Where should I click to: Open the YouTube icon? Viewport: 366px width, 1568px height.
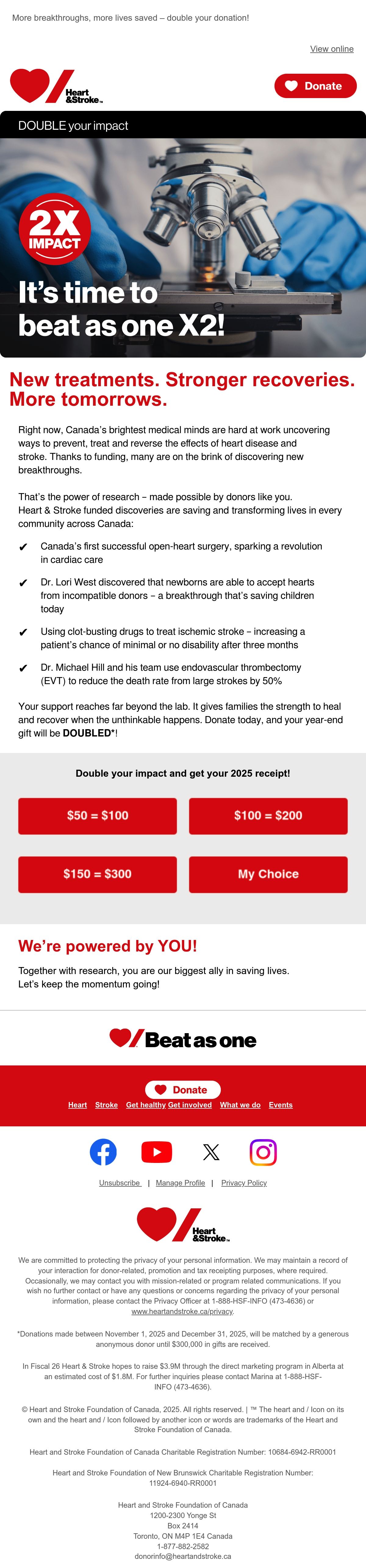(157, 1152)
